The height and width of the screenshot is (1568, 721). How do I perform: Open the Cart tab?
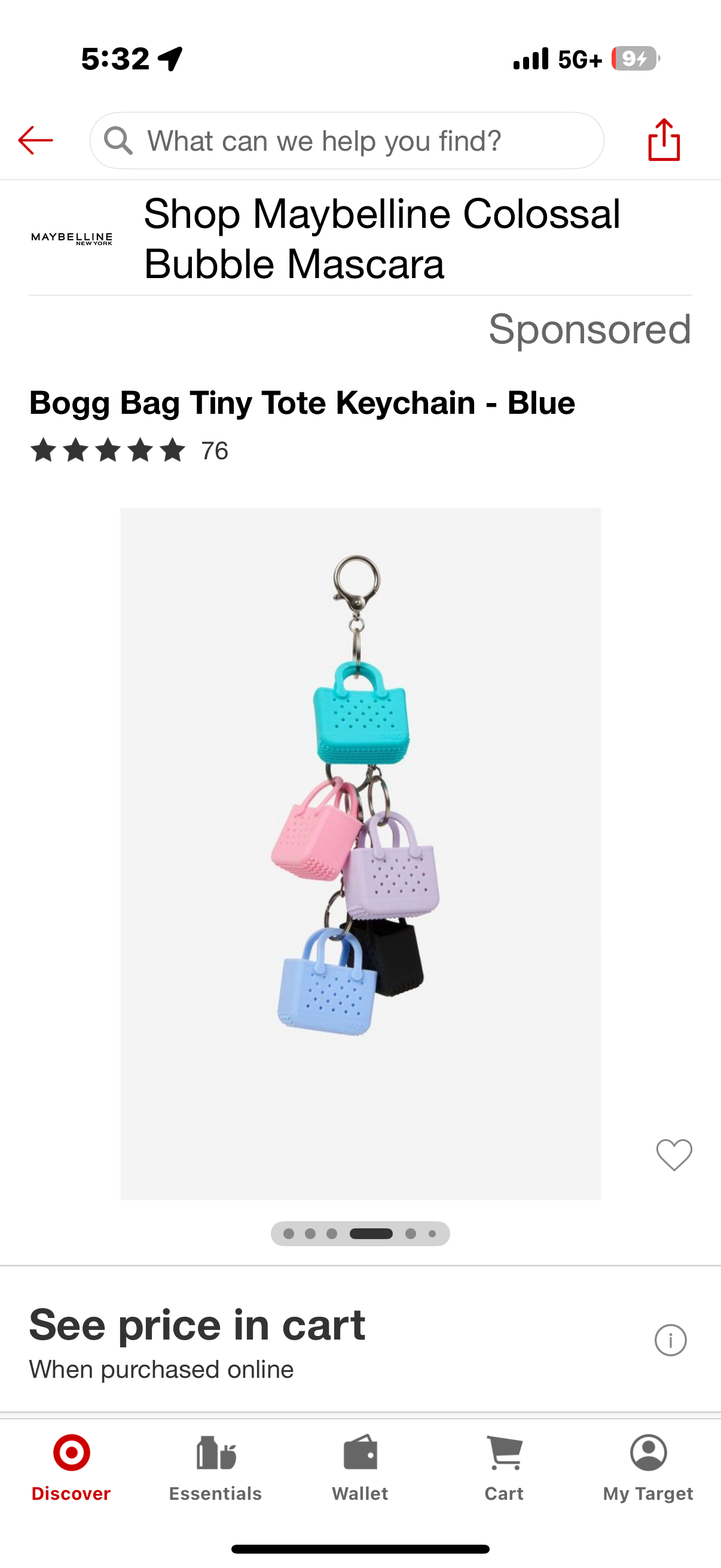click(504, 1468)
